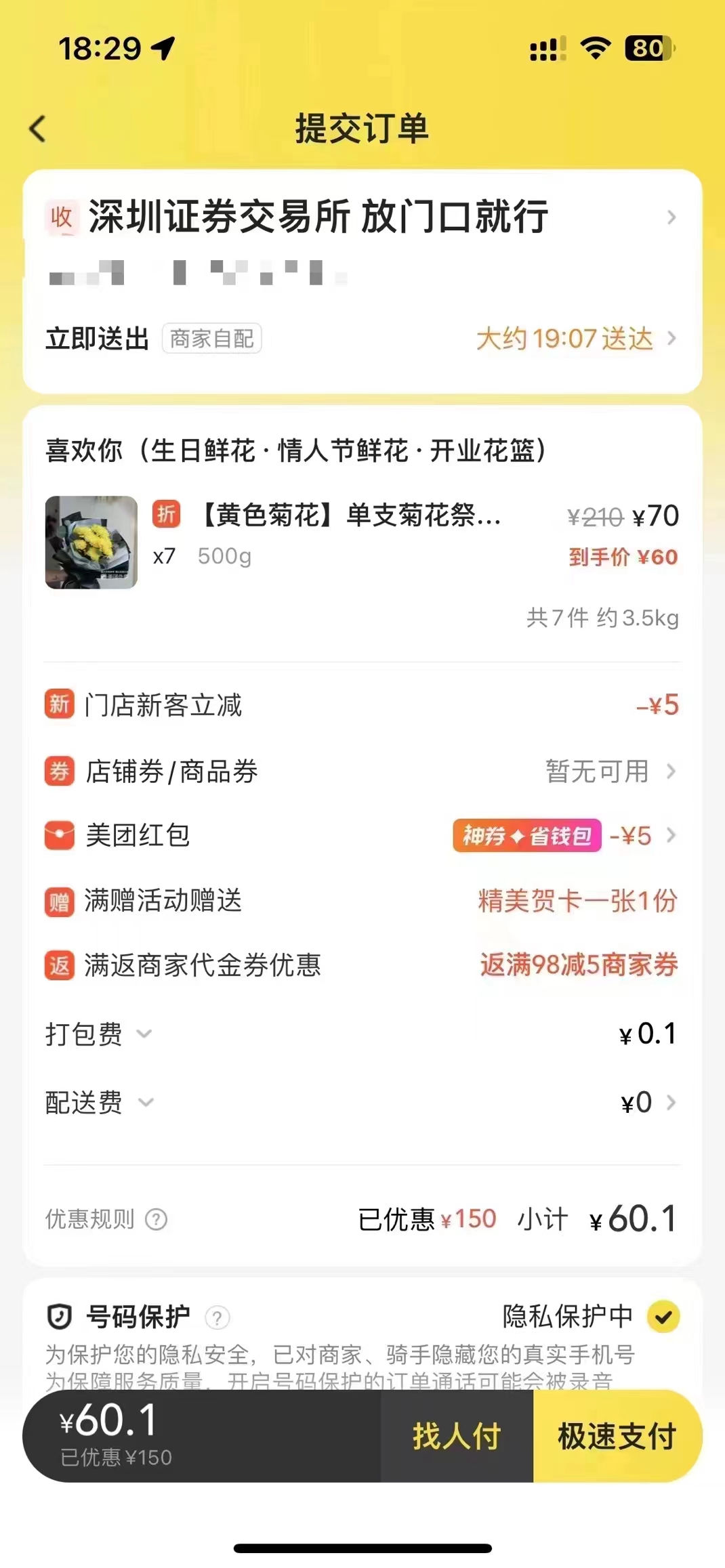Tap 找人付 to request payment
This screenshot has height=1568, width=725.
tap(457, 1436)
